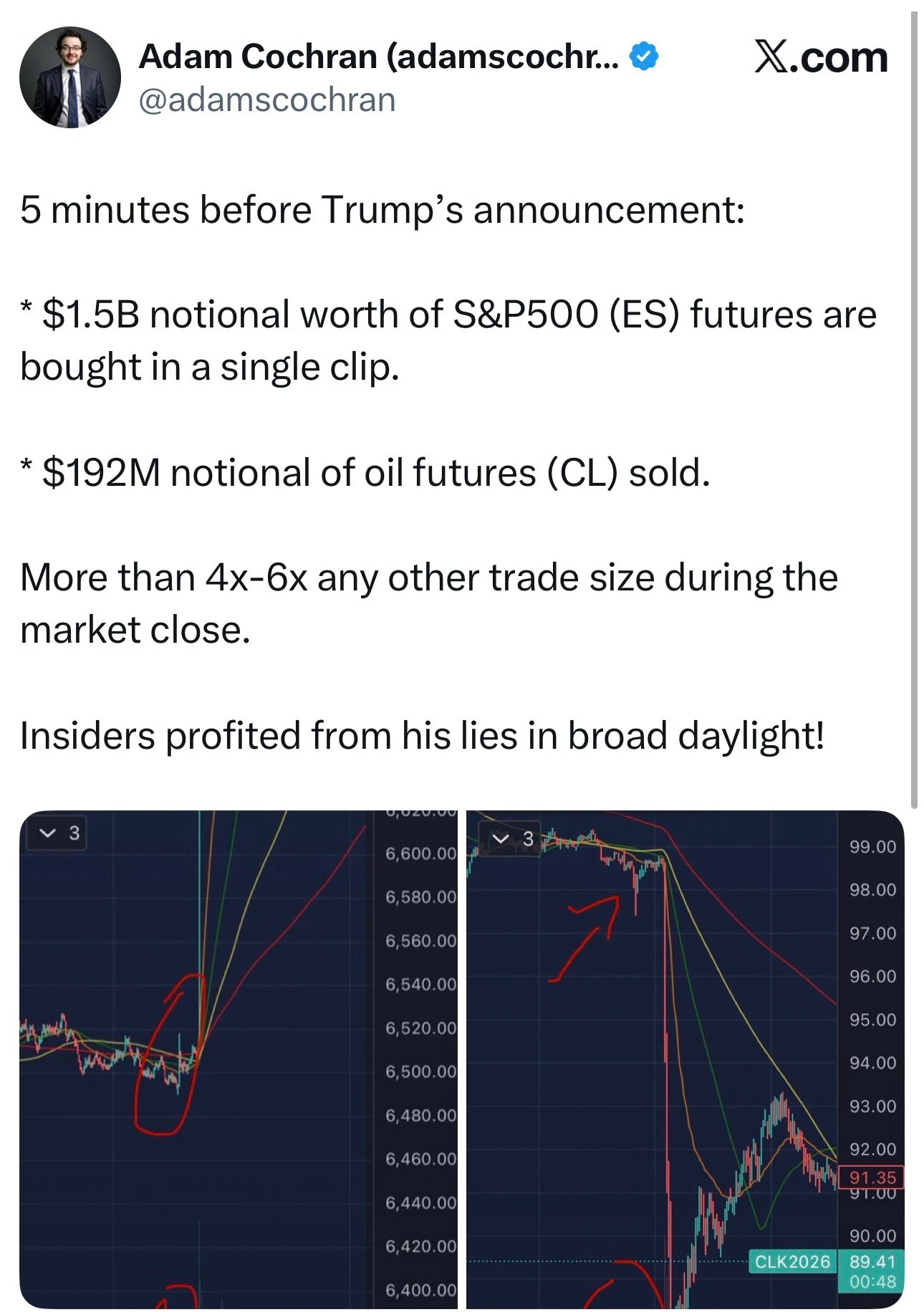View the CLK2026 oil futures chart image
Image resolution: width=924 pixels, height=1312 pixels.
(685, 1060)
